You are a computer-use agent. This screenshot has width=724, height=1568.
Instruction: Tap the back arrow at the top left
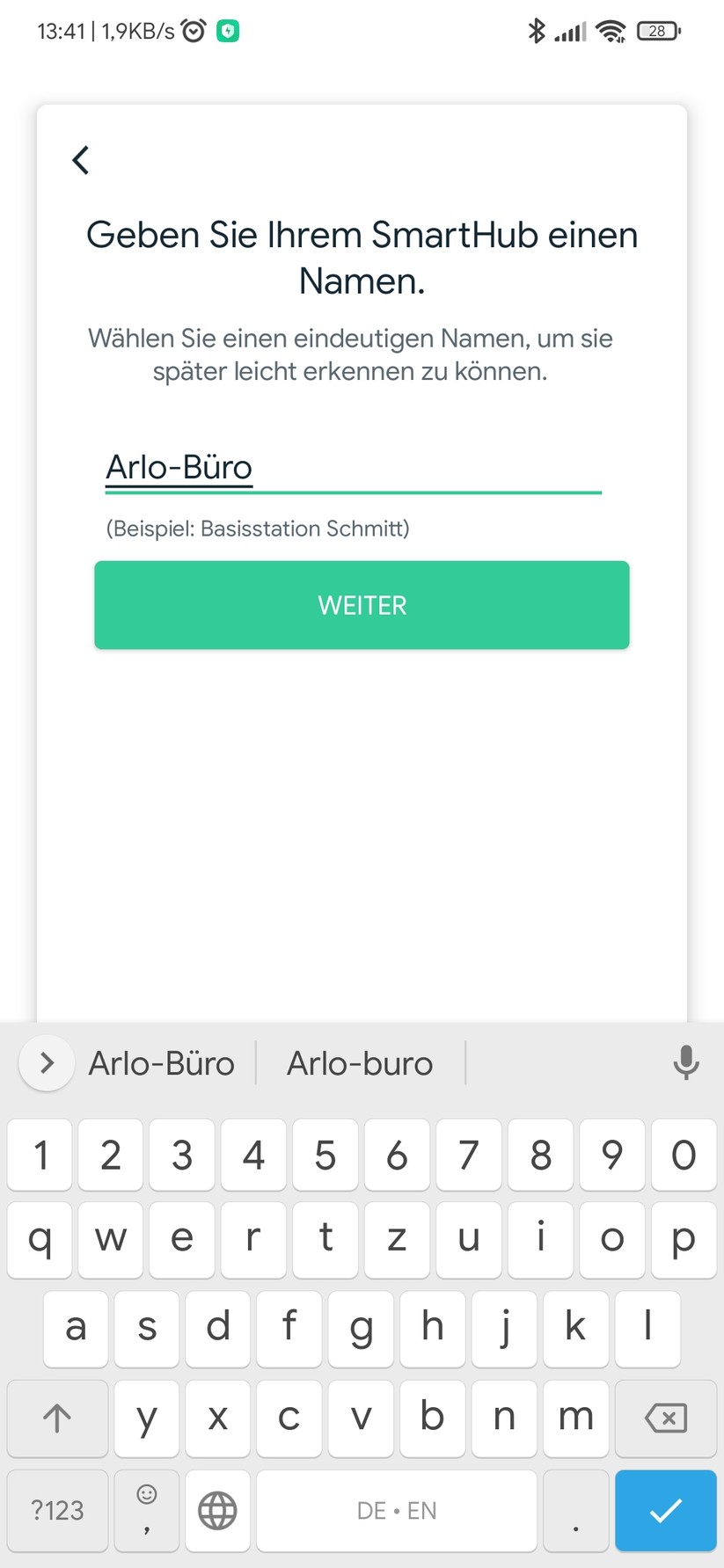pos(80,160)
